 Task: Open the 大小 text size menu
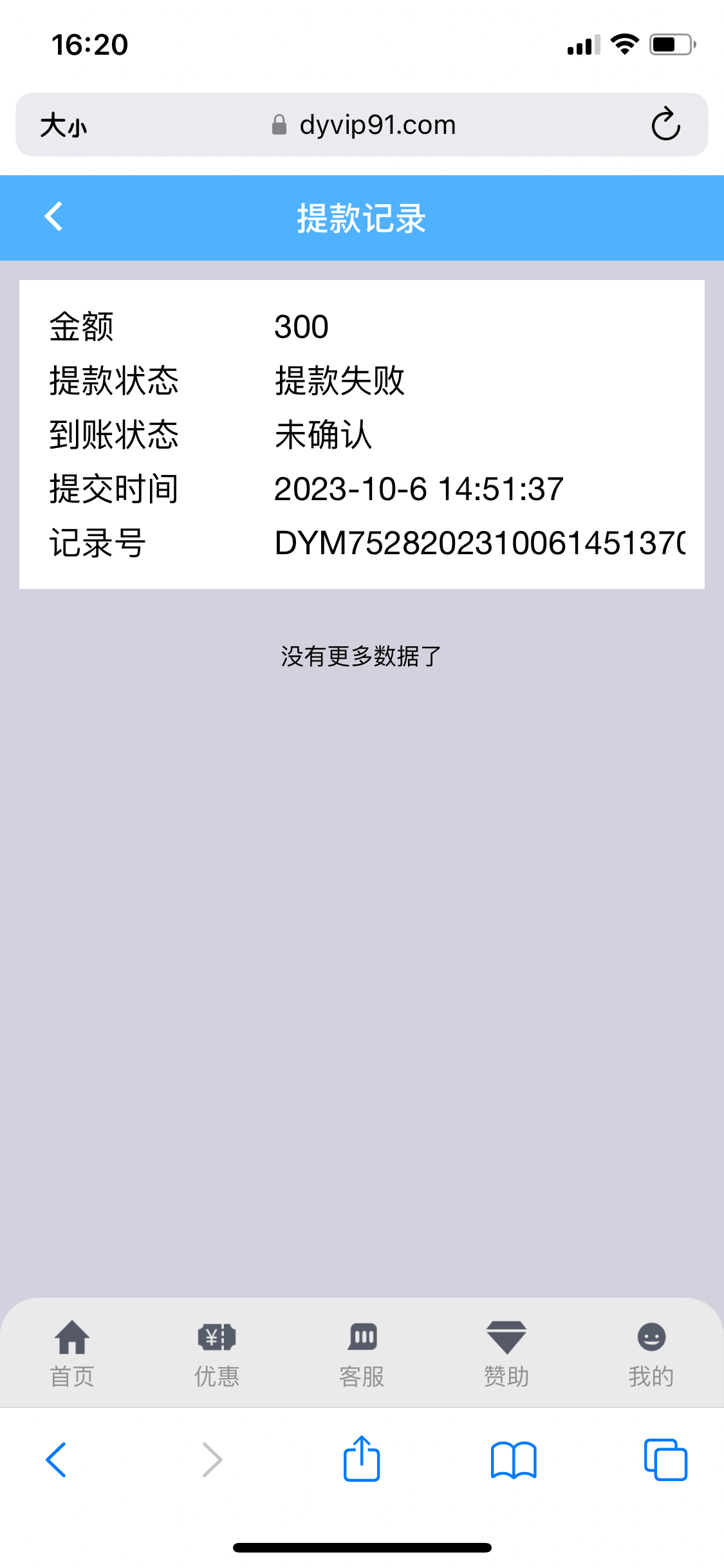click(x=61, y=124)
